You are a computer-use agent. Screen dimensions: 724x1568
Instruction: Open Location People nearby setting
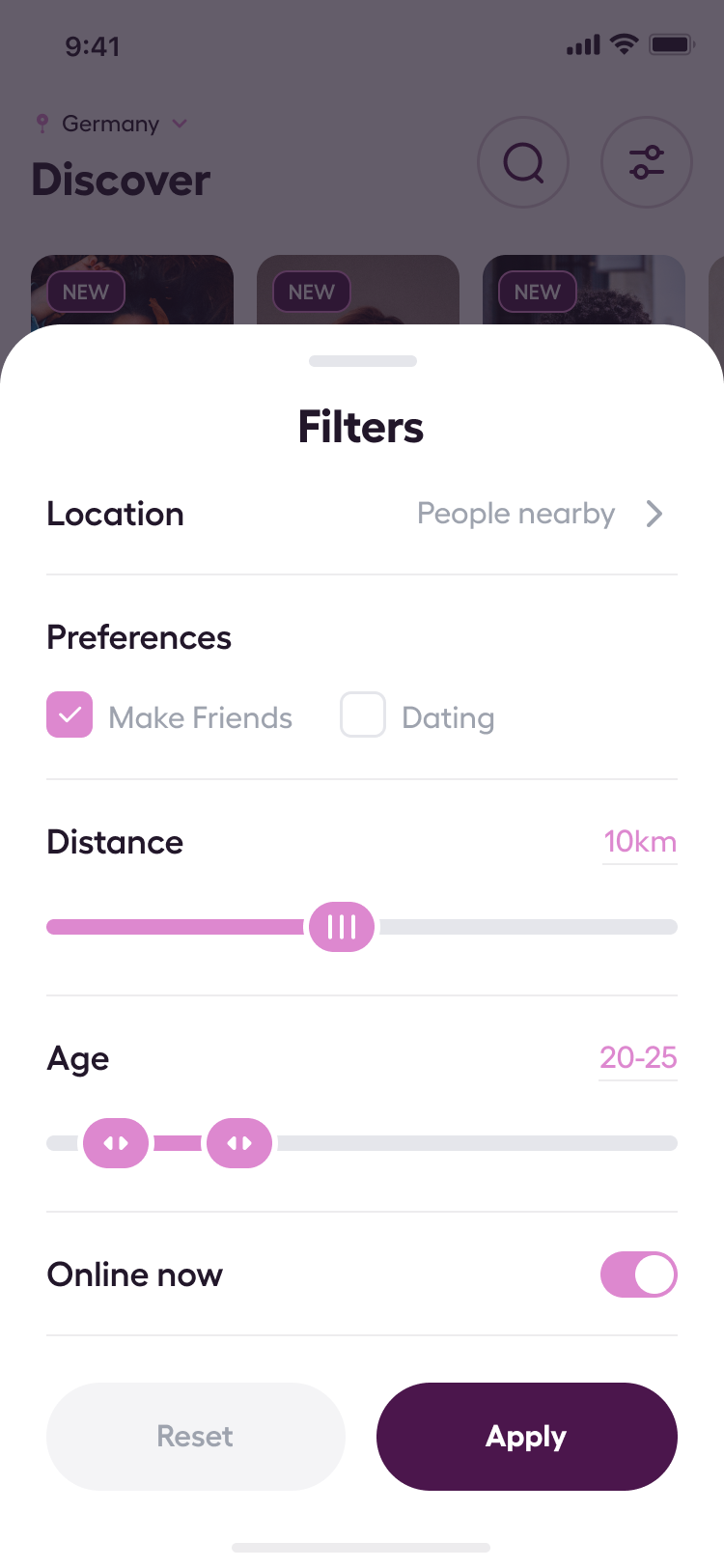[541, 514]
